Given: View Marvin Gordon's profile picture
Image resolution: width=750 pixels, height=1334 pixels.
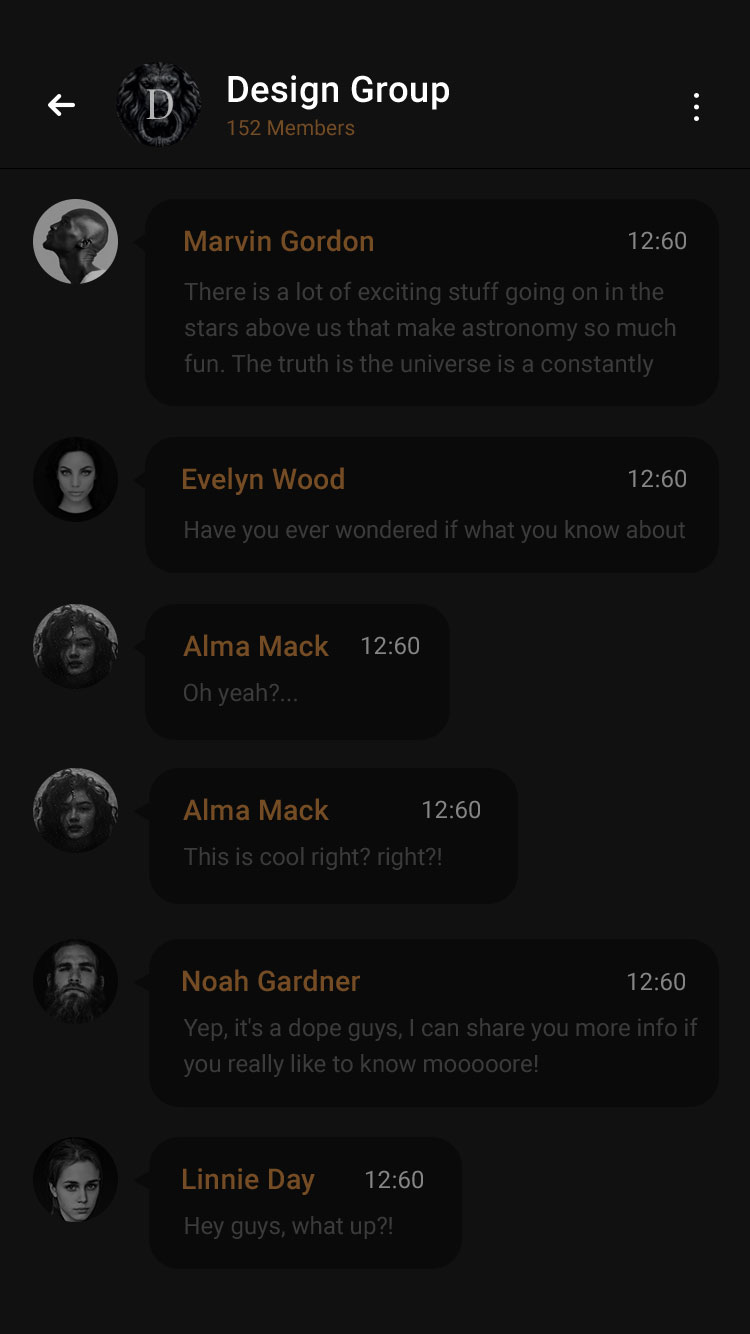Looking at the screenshot, I should 76,241.
